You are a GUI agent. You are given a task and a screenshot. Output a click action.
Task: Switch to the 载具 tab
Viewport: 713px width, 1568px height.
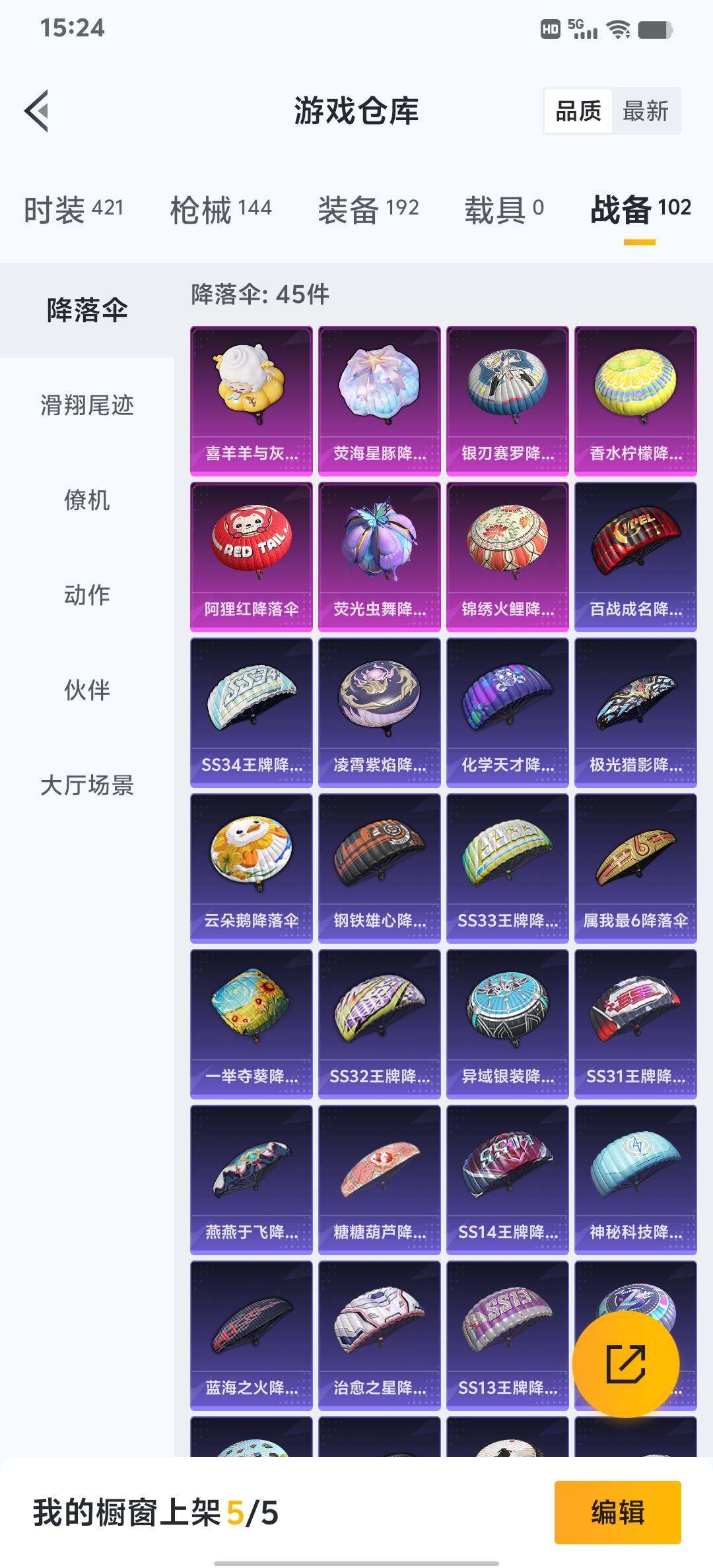[x=504, y=210]
